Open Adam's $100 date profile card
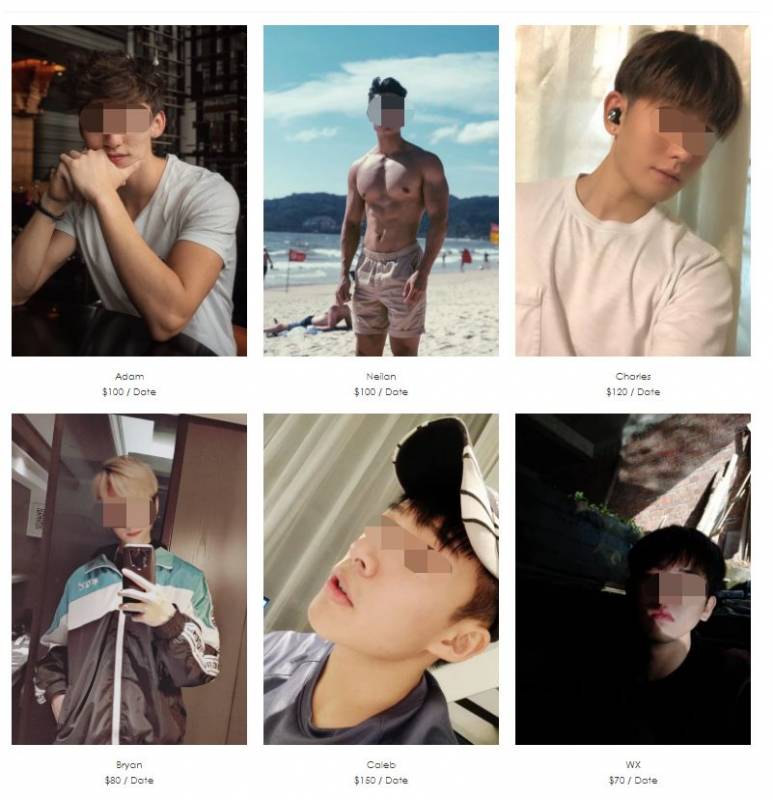Image resolution: width=774 pixels, height=800 pixels. point(129,190)
